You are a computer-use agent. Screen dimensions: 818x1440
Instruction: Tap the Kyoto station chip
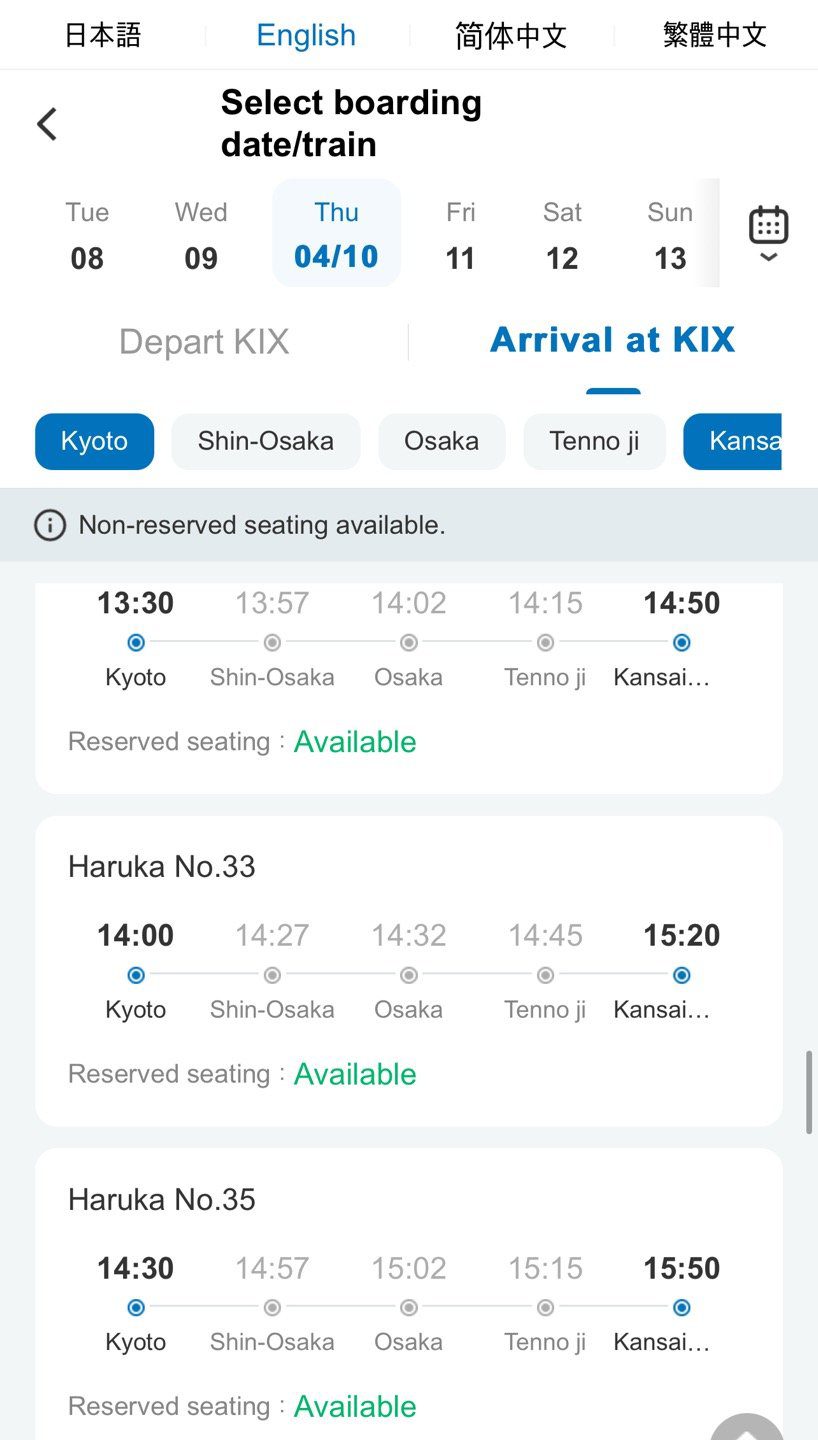tap(94, 441)
